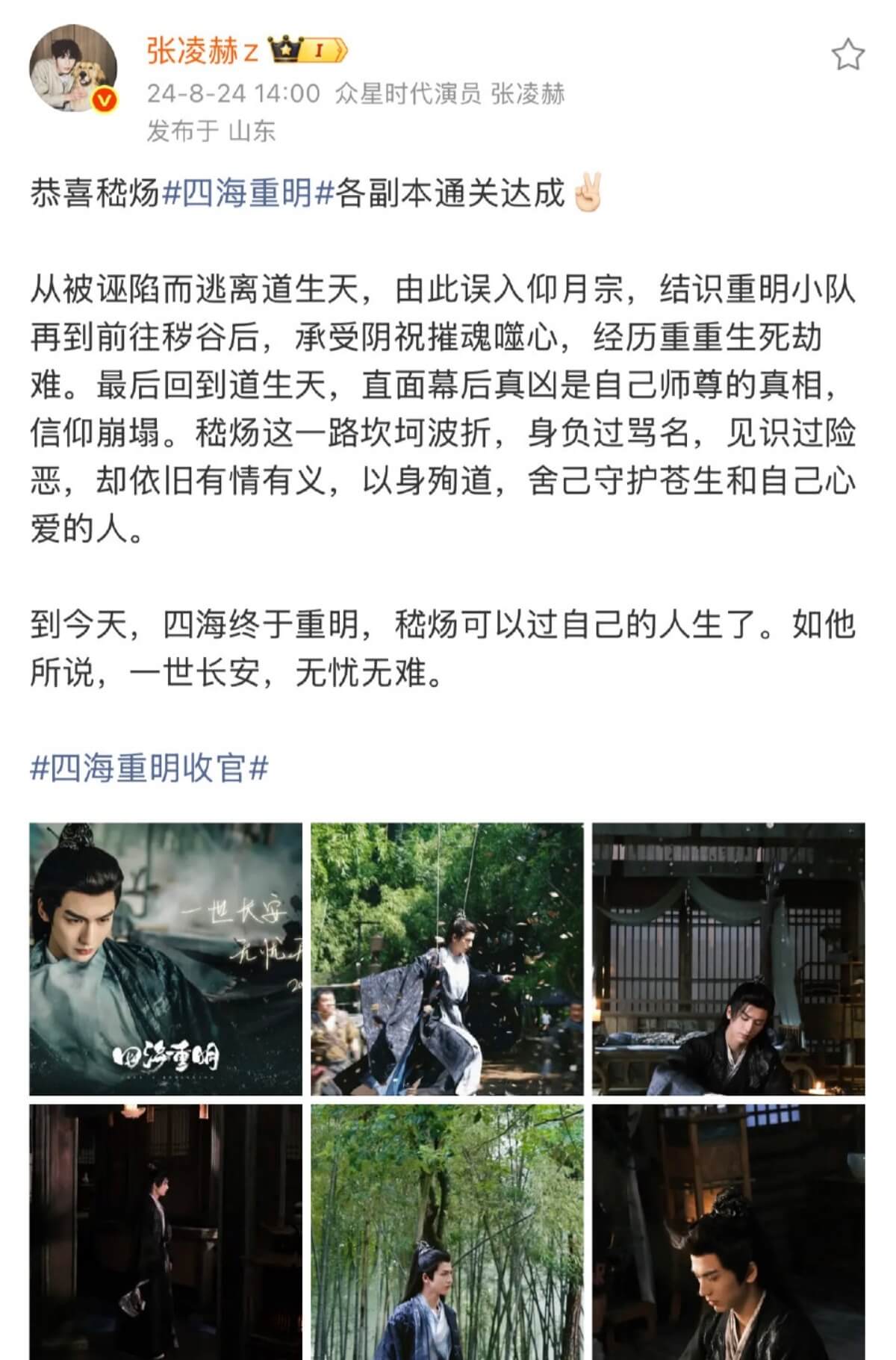View the bamboo forest photo

pos(447,1232)
